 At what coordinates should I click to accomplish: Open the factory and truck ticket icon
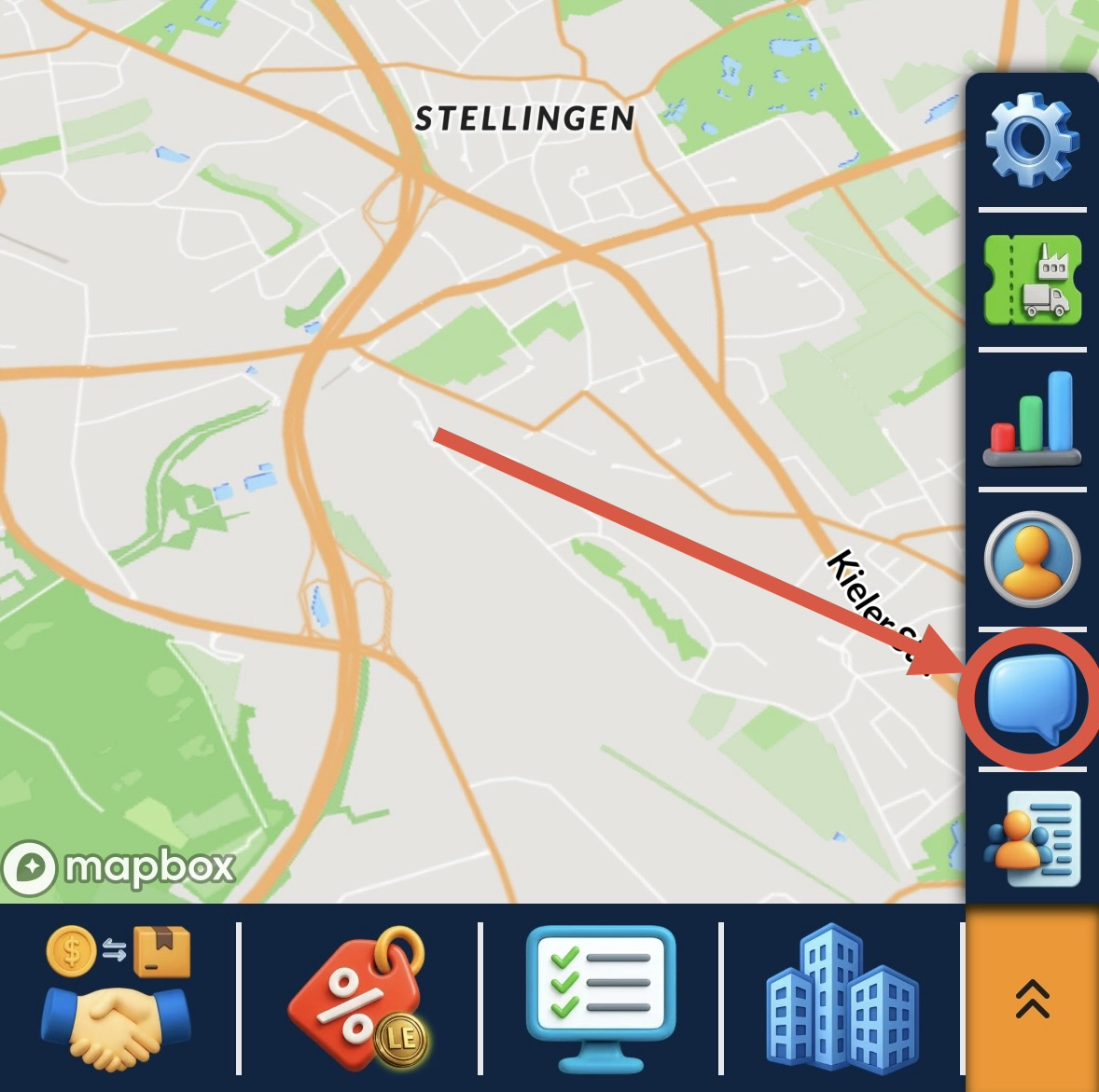(1032, 279)
